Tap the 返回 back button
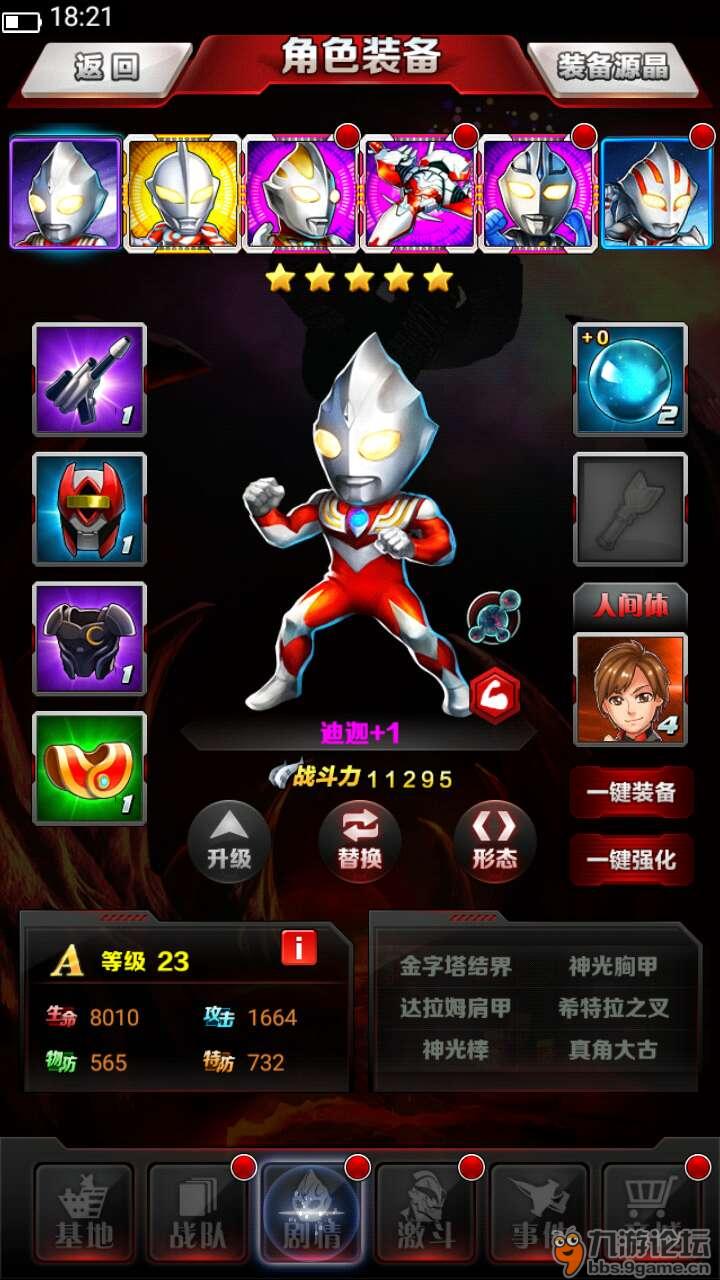 (106, 67)
